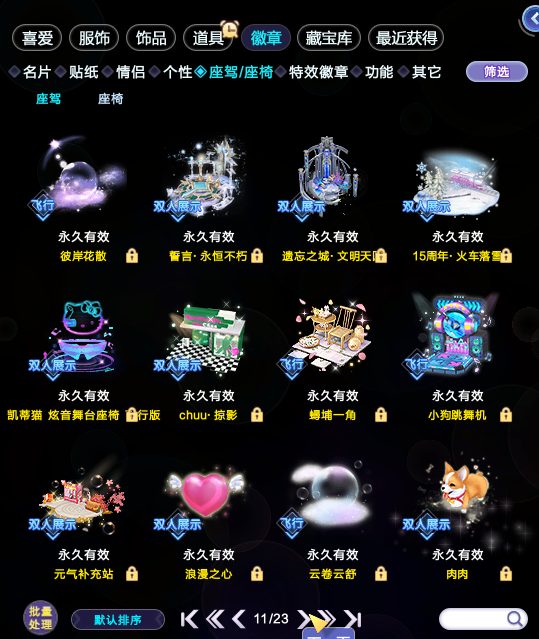Switch to the 喜爱 tab
The height and width of the screenshot is (639, 539).
coord(37,38)
